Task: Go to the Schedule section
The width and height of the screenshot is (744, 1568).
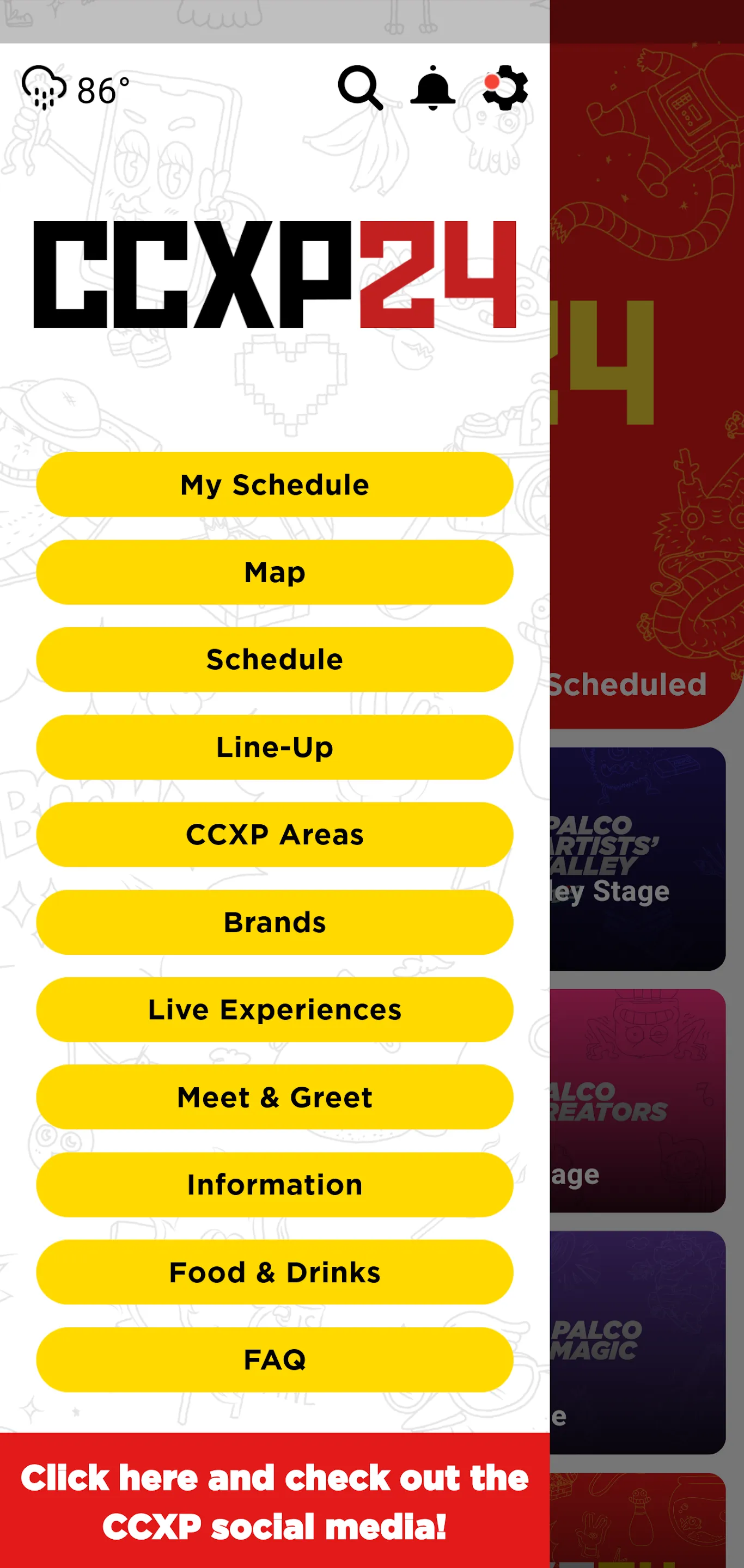Action: click(275, 659)
